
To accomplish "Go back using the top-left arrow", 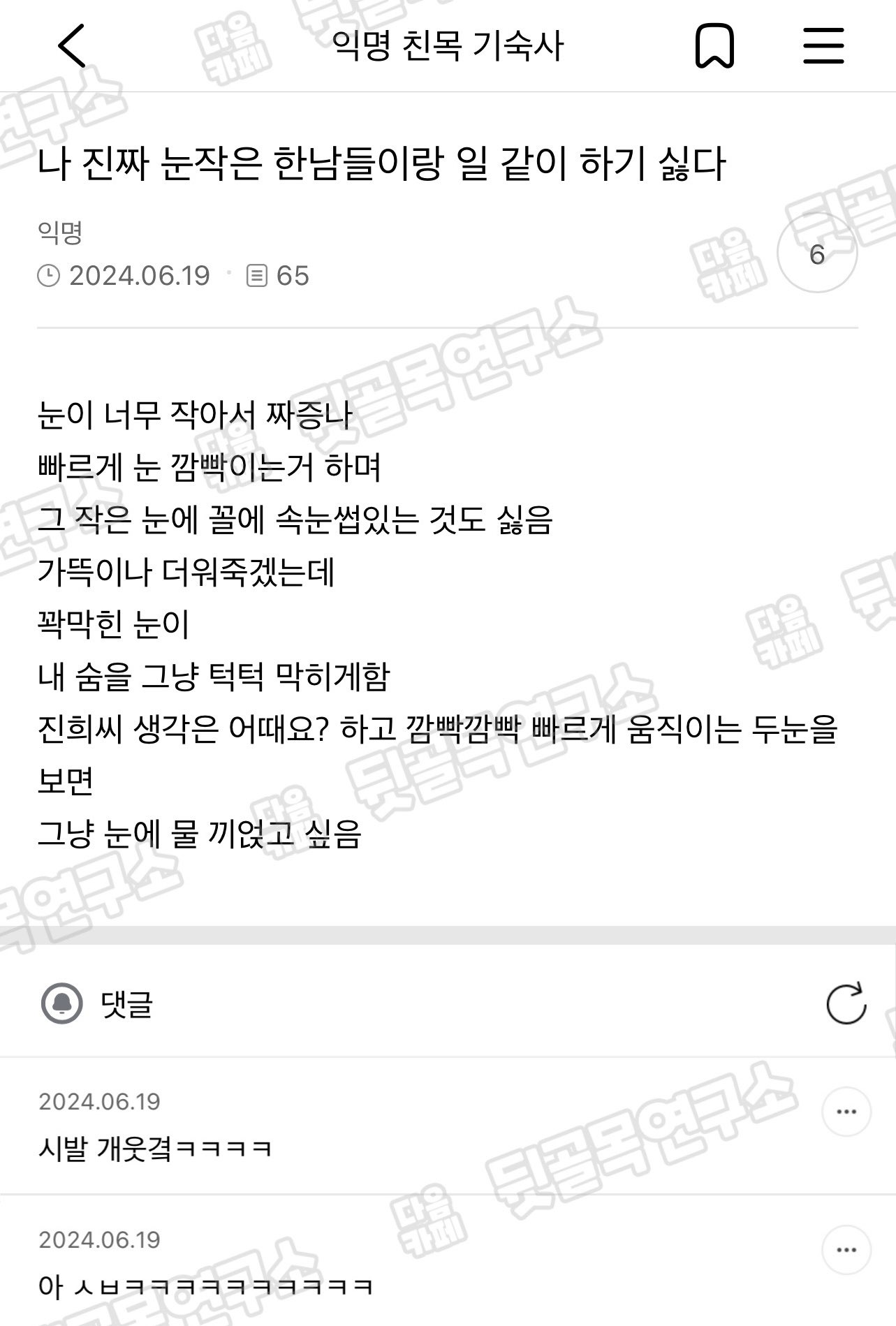I will (x=72, y=46).
